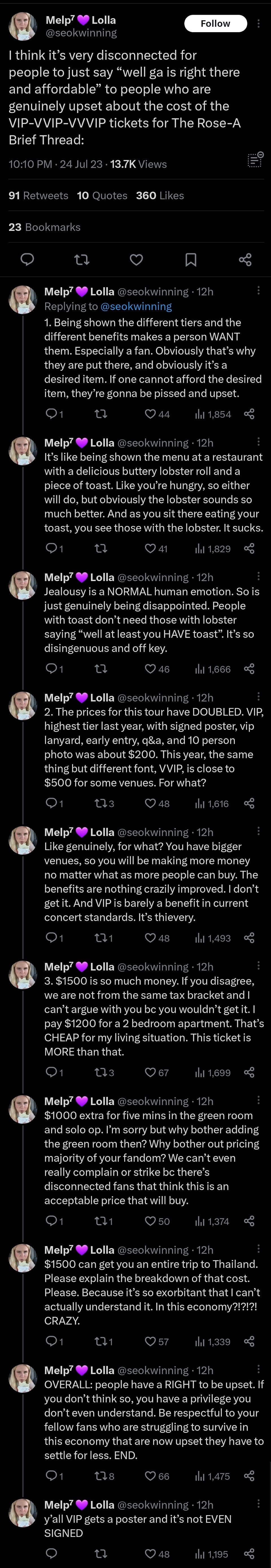Reply to the main thread tweet
Screen dimensions: 271x1568
point(27,260)
